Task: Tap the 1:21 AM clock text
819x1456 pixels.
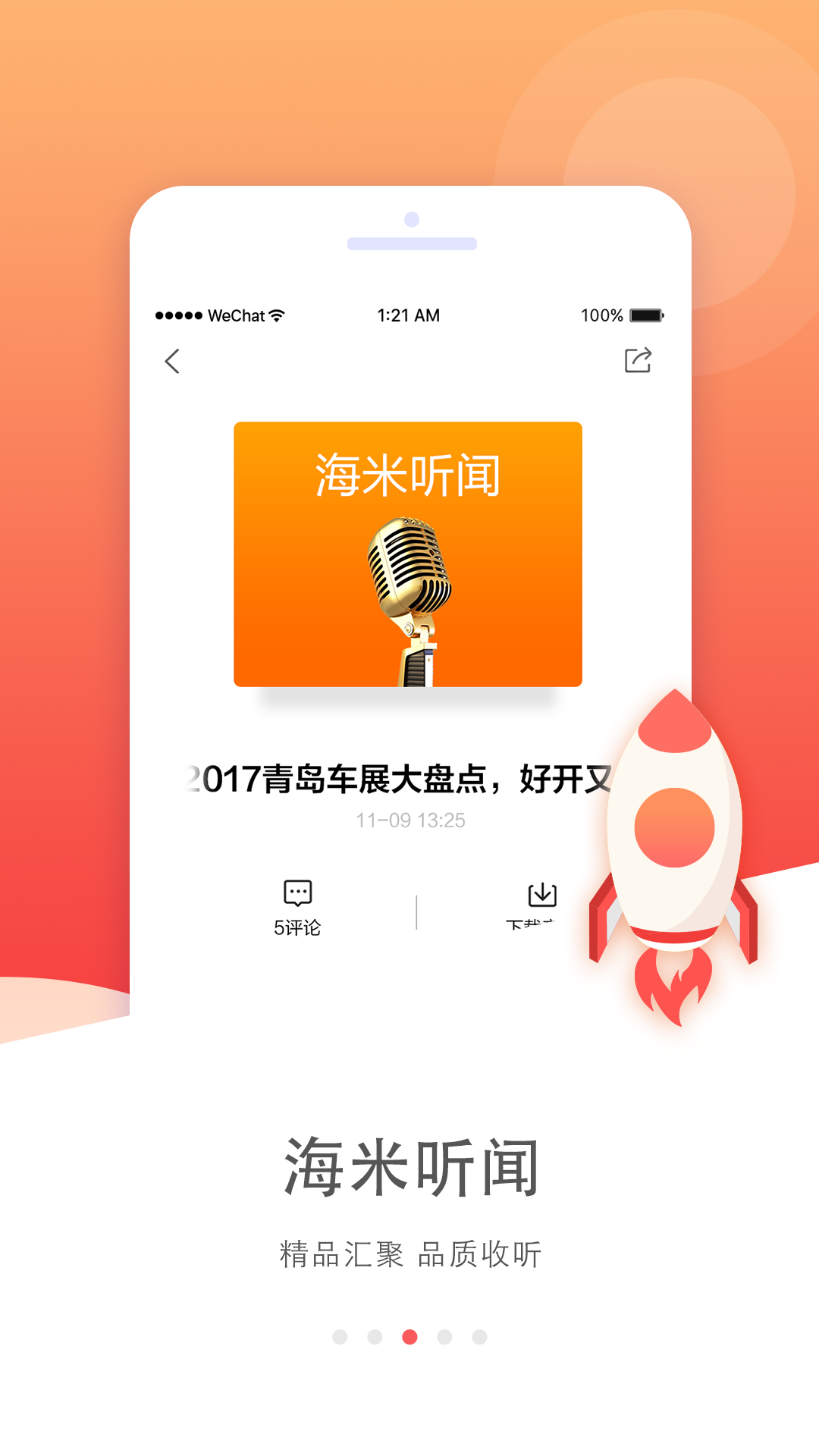Action: tap(409, 313)
